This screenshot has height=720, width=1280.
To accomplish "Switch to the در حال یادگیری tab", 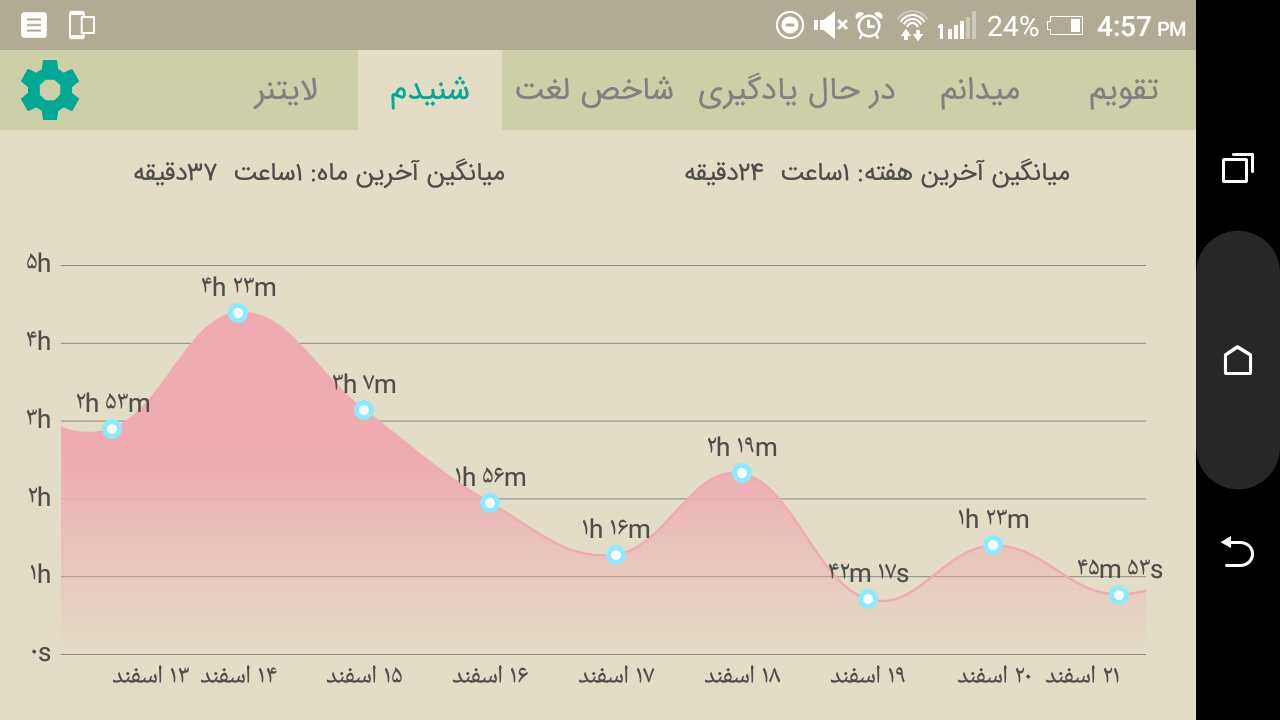I will [796, 90].
